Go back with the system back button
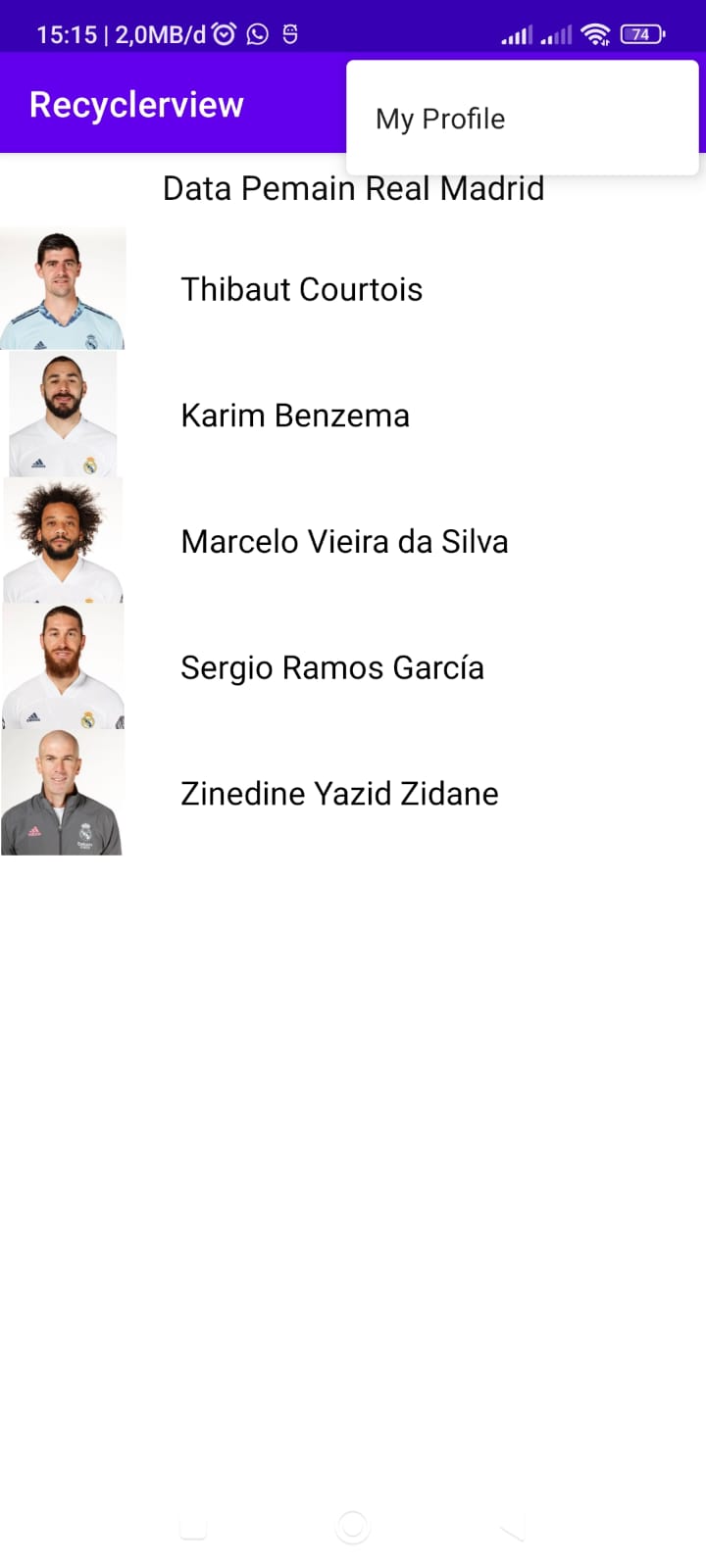The image size is (706, 1568). click(x=512, y=1526)
